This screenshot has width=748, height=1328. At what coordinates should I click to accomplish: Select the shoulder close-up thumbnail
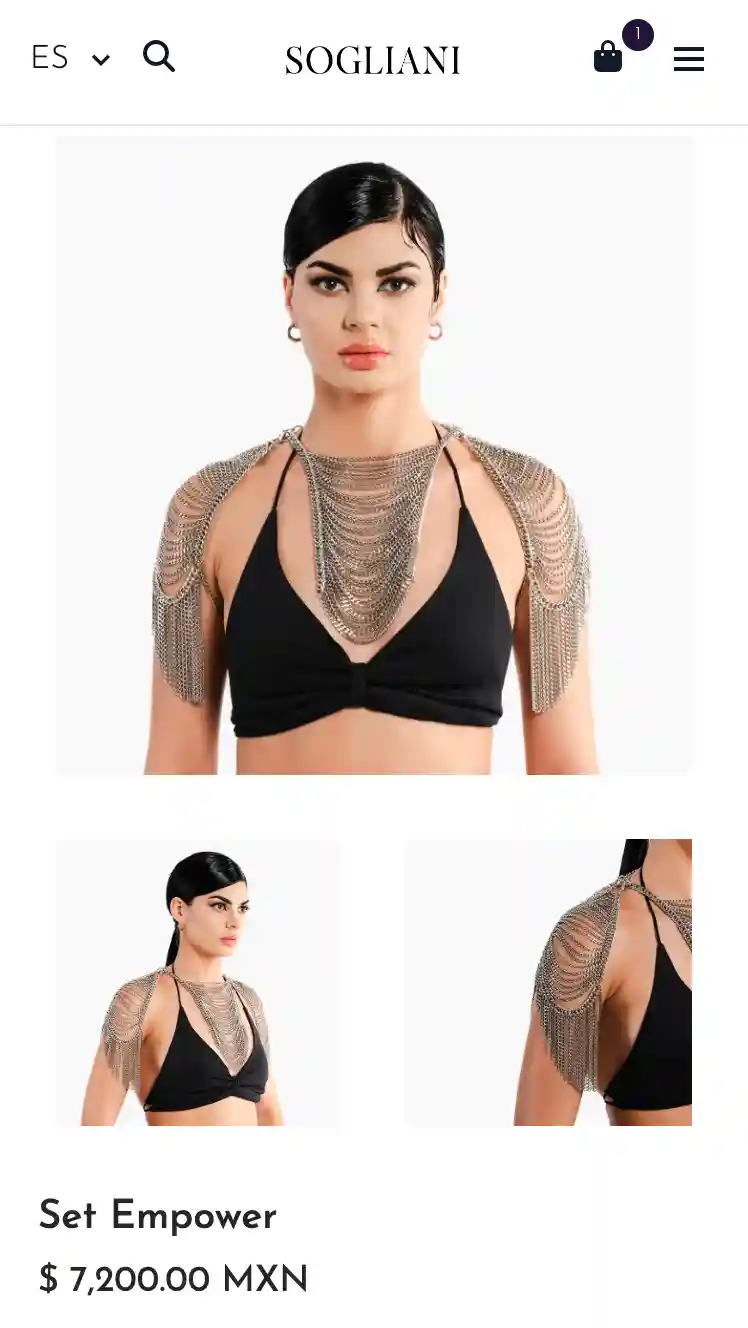(548, 983)
